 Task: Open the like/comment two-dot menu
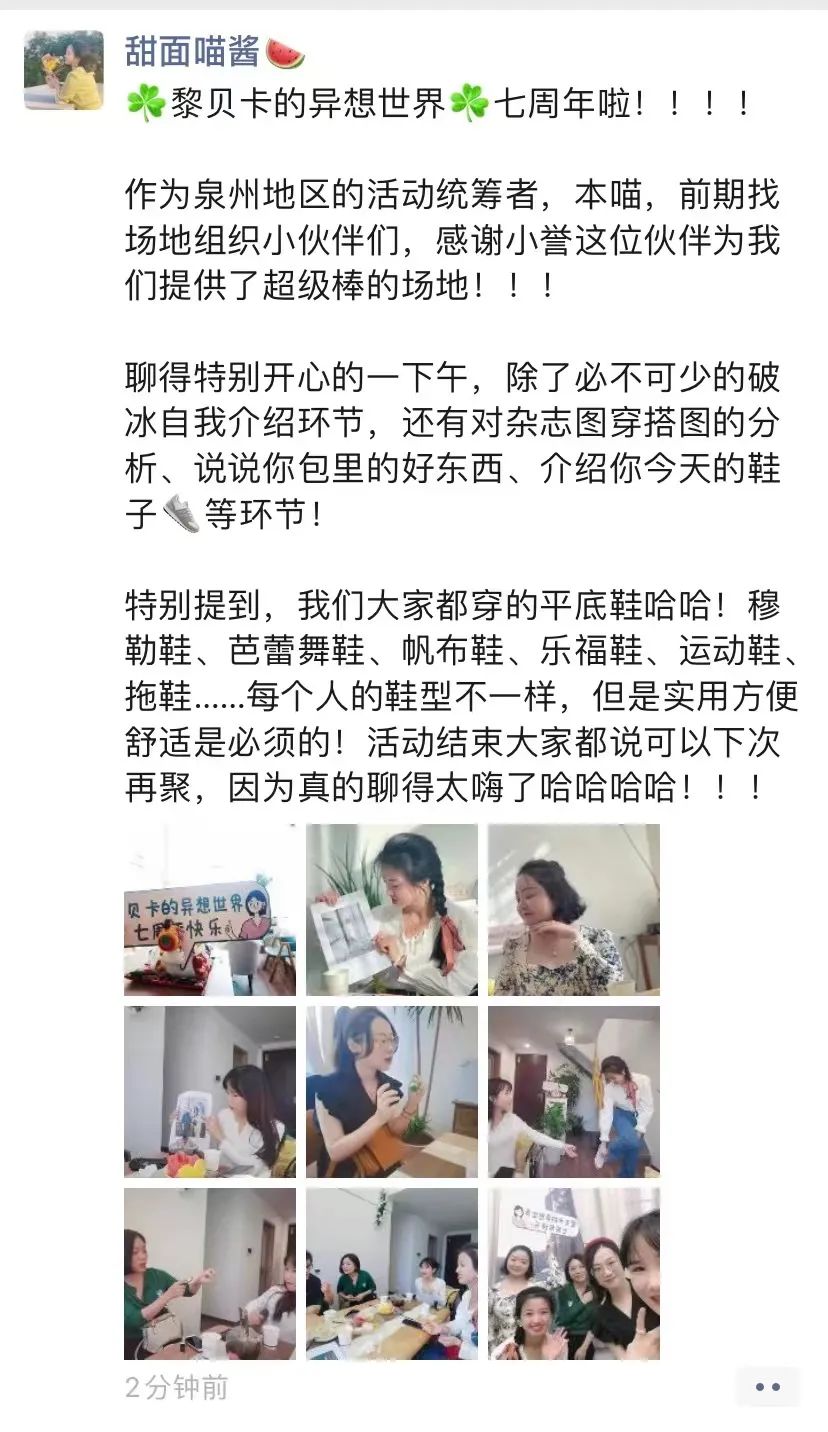(767, 1386)
